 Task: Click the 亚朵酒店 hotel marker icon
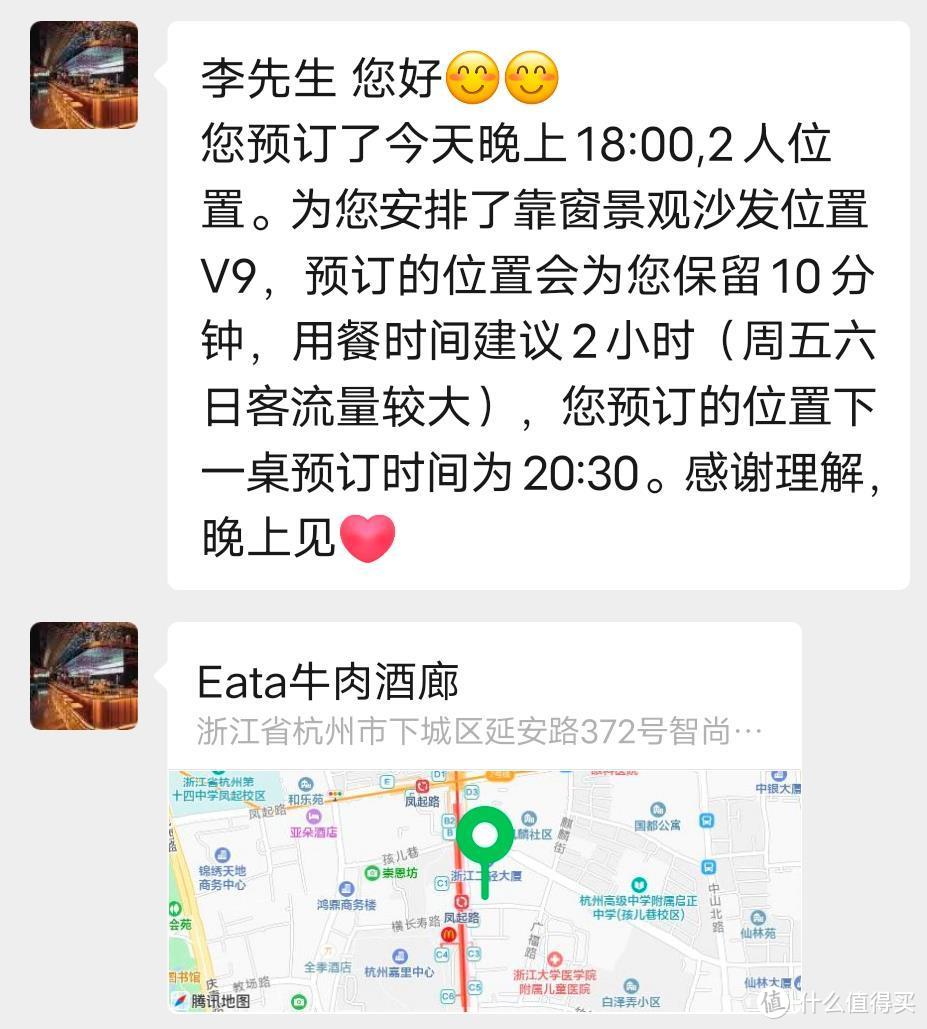click(314, 817)
